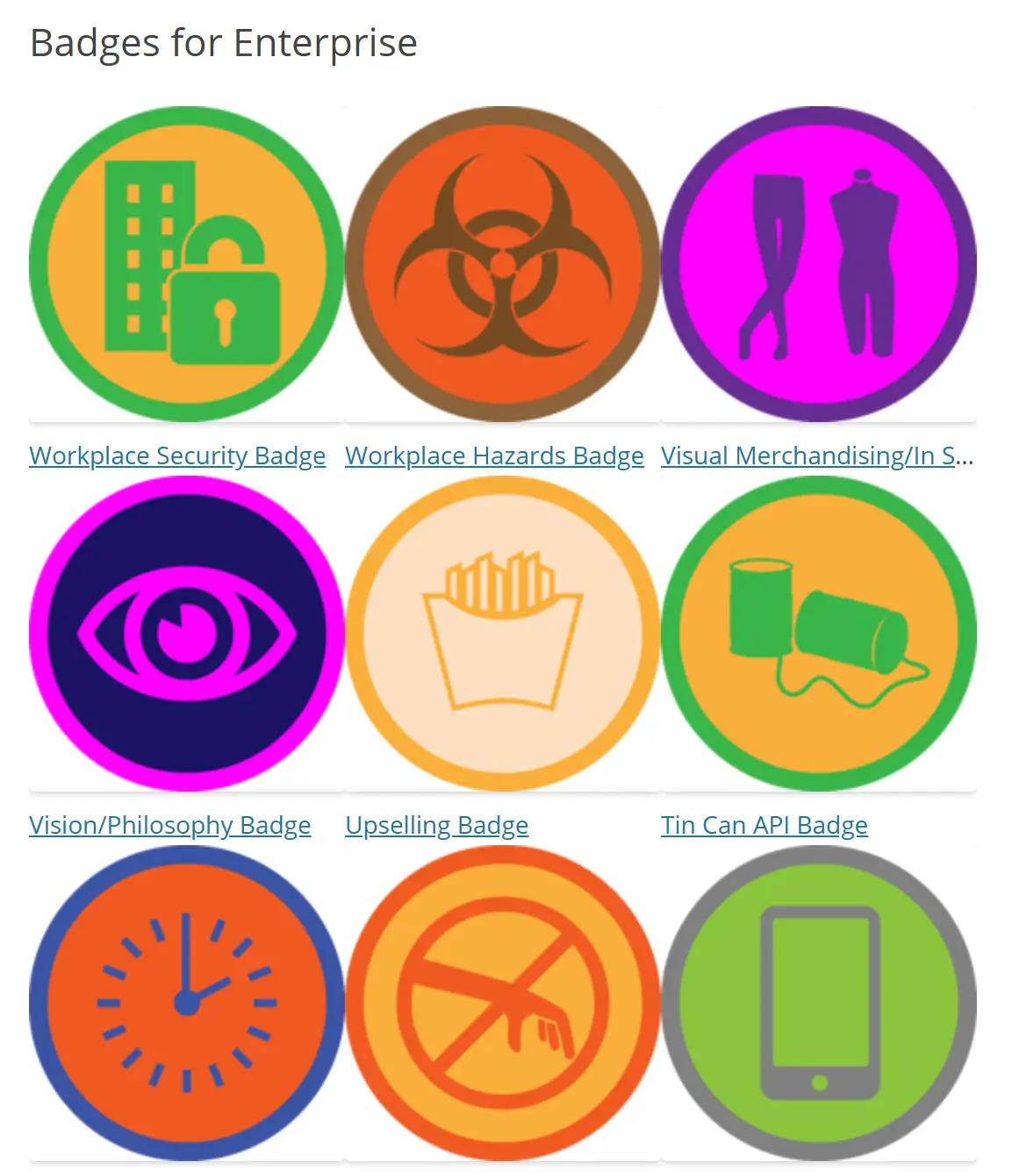Select the mannequin badge image
The height and width of the screenshot is (1176, 1012).
point(819,264)
